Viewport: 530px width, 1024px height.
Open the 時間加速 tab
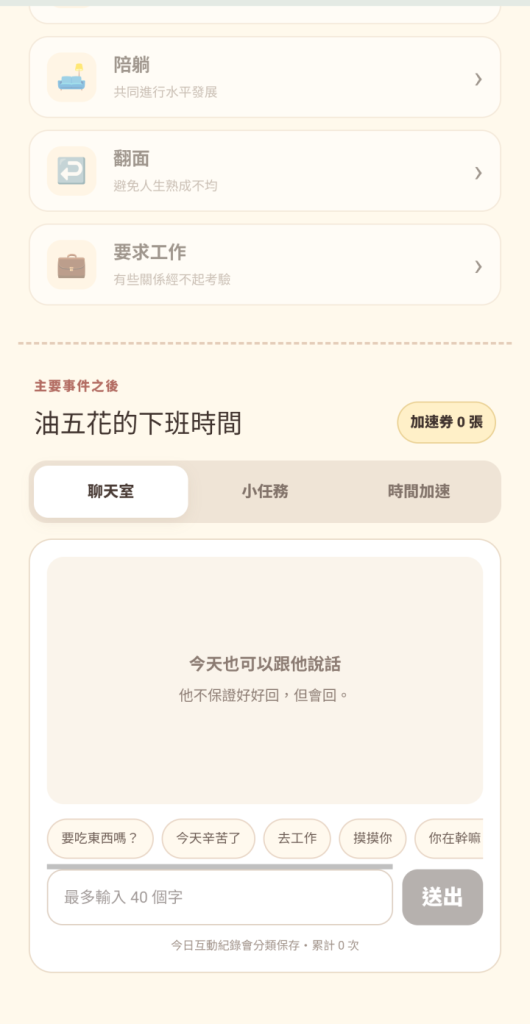(419, 492)
